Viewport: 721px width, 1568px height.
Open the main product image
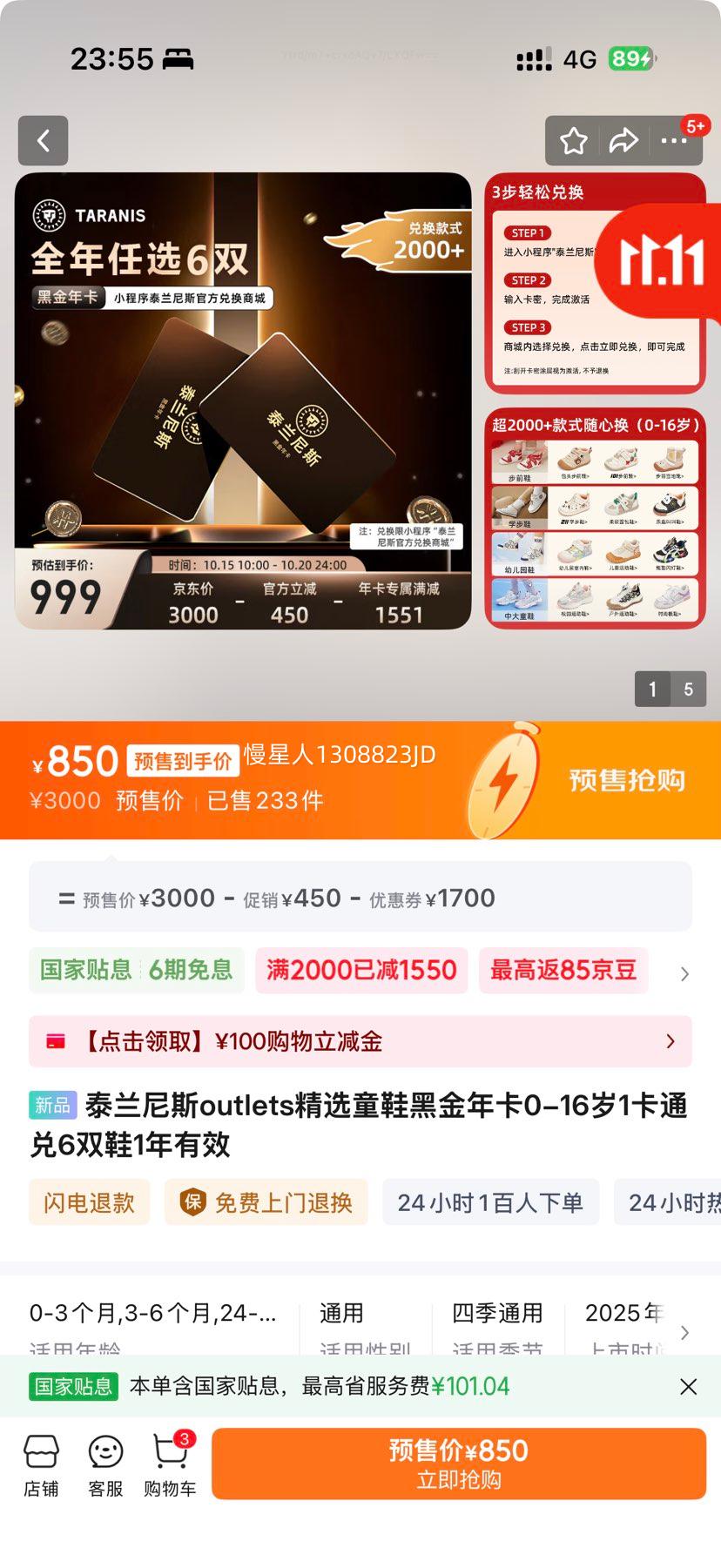(243, 400)
